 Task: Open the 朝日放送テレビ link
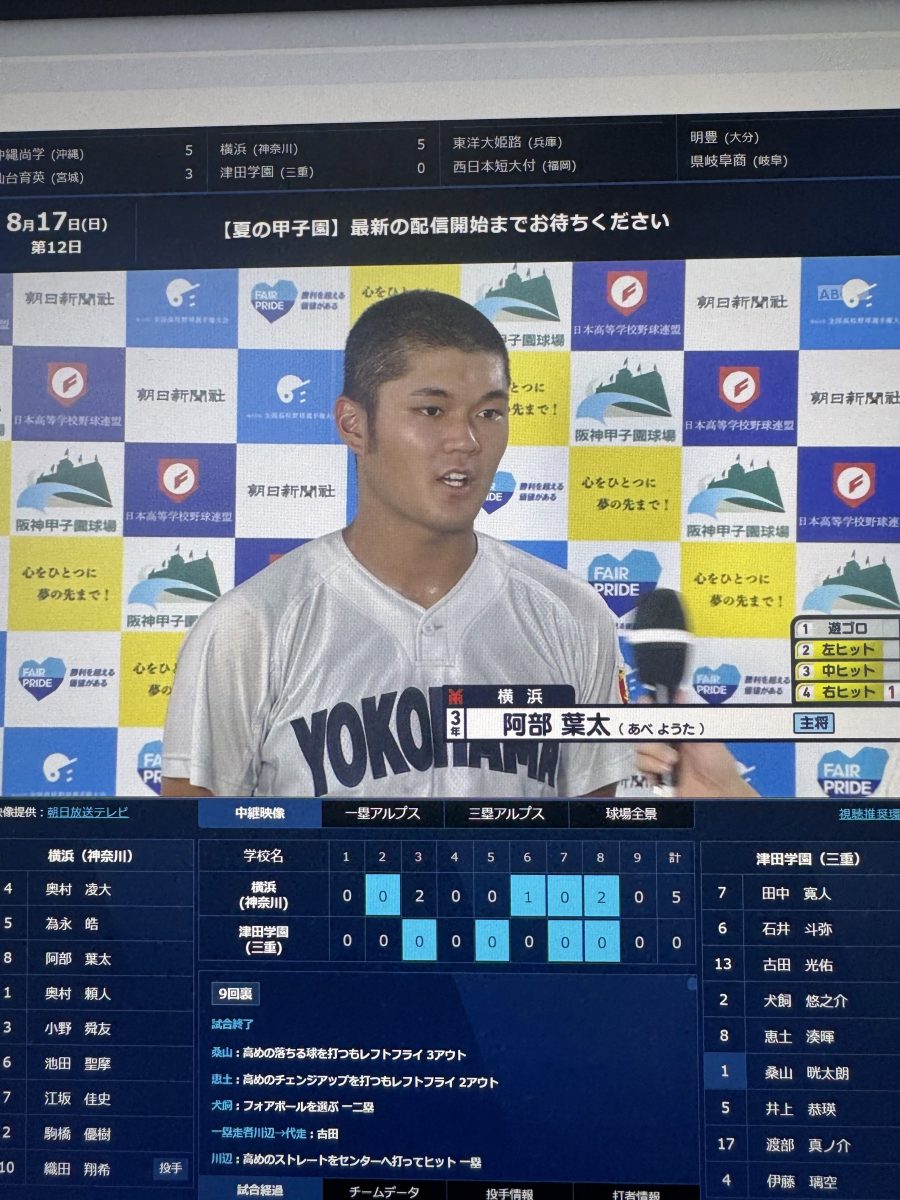[88, 812]
